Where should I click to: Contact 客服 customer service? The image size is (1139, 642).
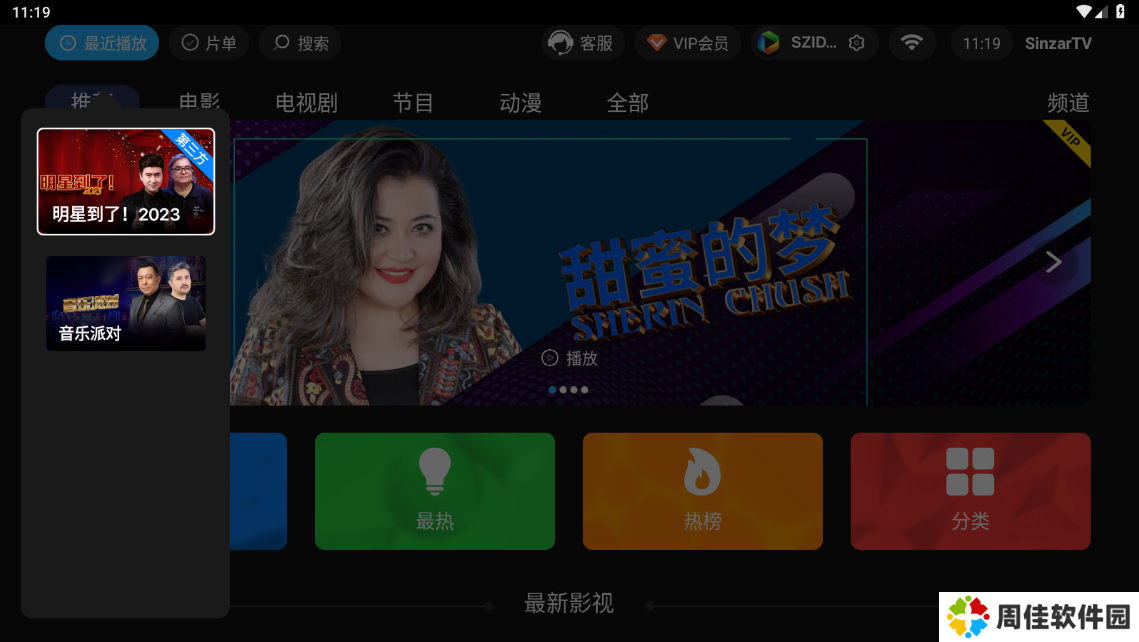point(583,43)
